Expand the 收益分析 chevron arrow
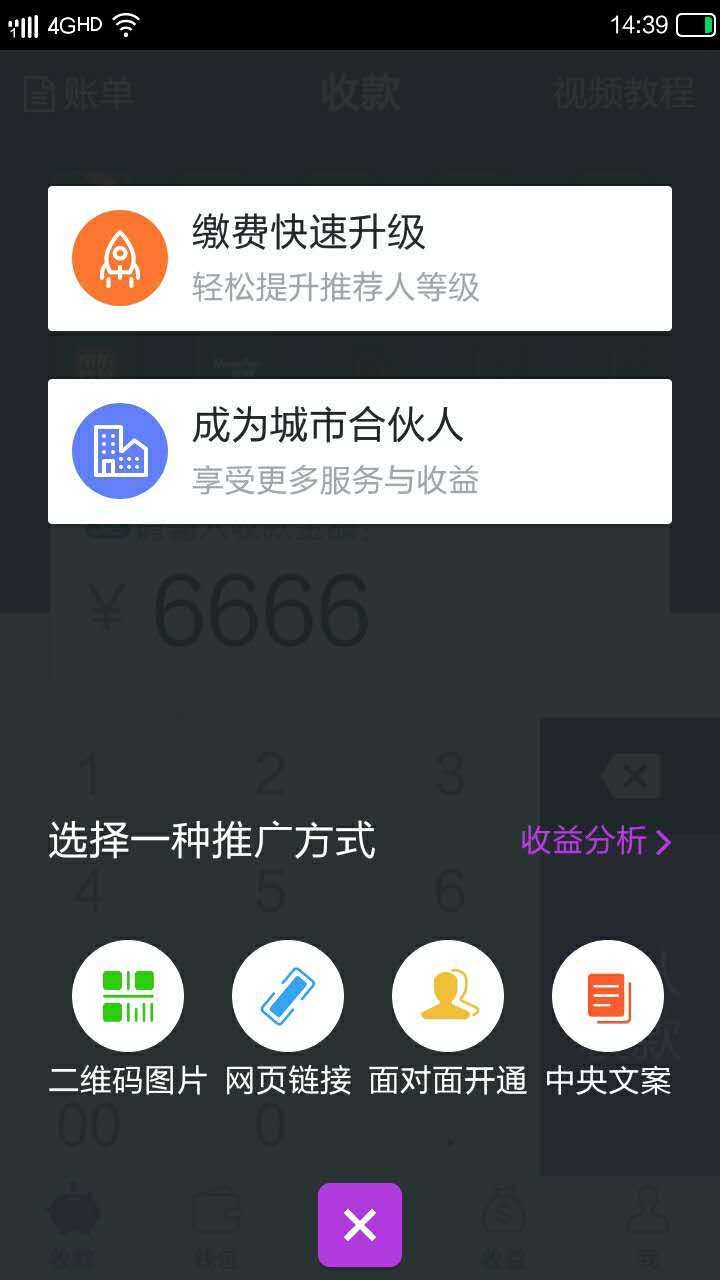This screenshot has height=1280, width=720. (663, 842)
